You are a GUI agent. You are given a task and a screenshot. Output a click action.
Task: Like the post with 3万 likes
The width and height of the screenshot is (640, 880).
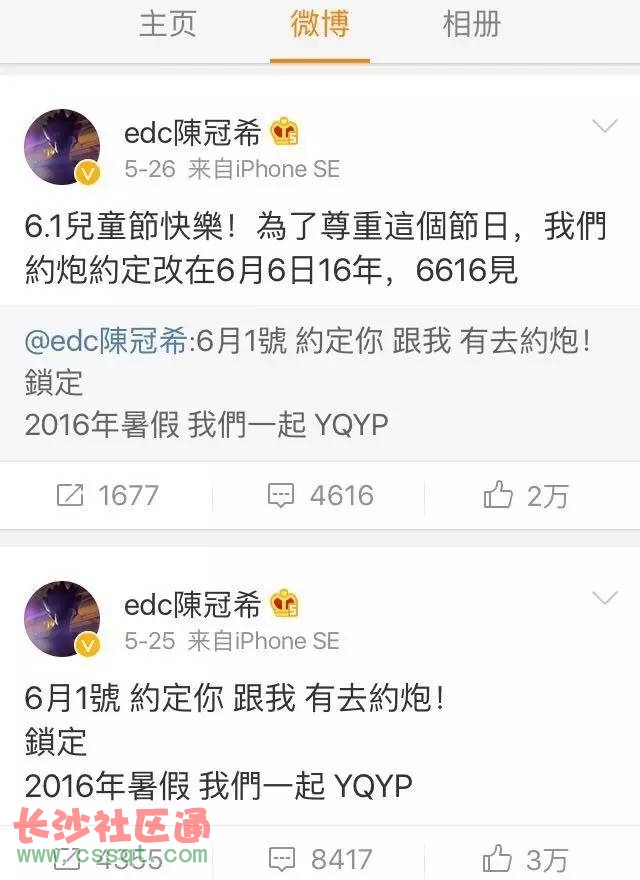tap(526, 859)
